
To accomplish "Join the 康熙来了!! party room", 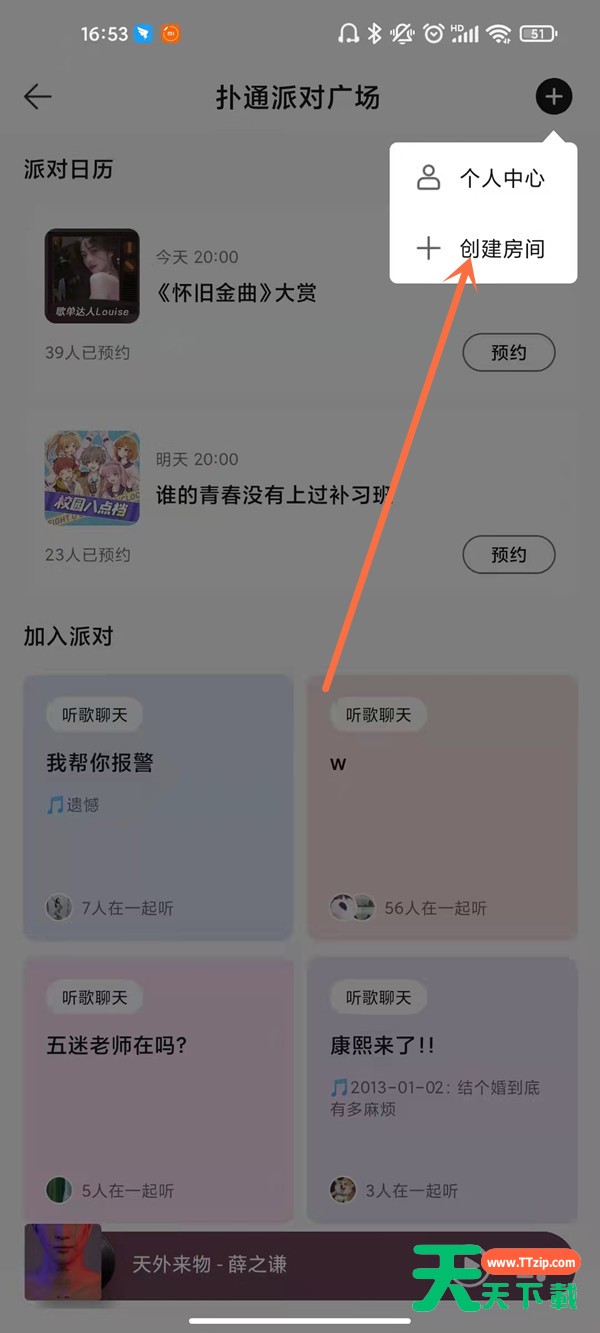I will tap(442, 1090).
